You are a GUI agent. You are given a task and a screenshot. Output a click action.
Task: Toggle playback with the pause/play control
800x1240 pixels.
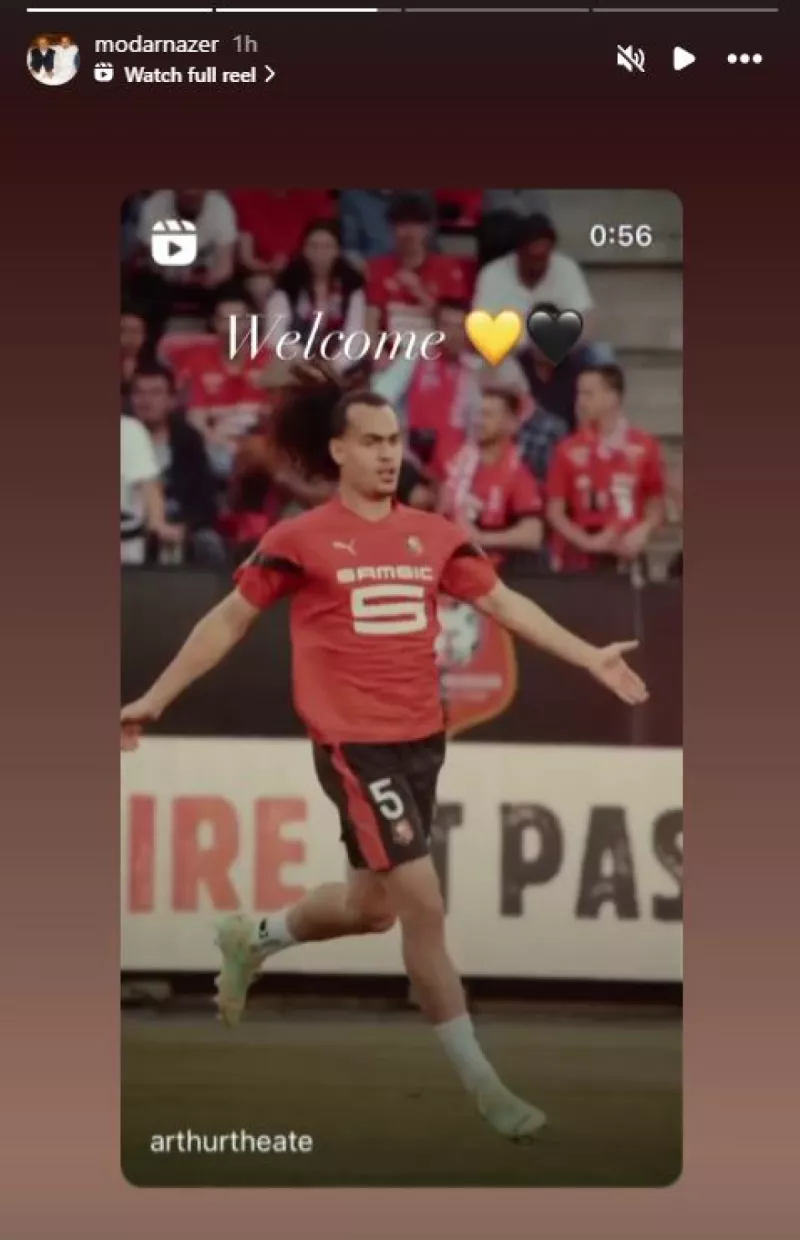(x=684, y=60)
